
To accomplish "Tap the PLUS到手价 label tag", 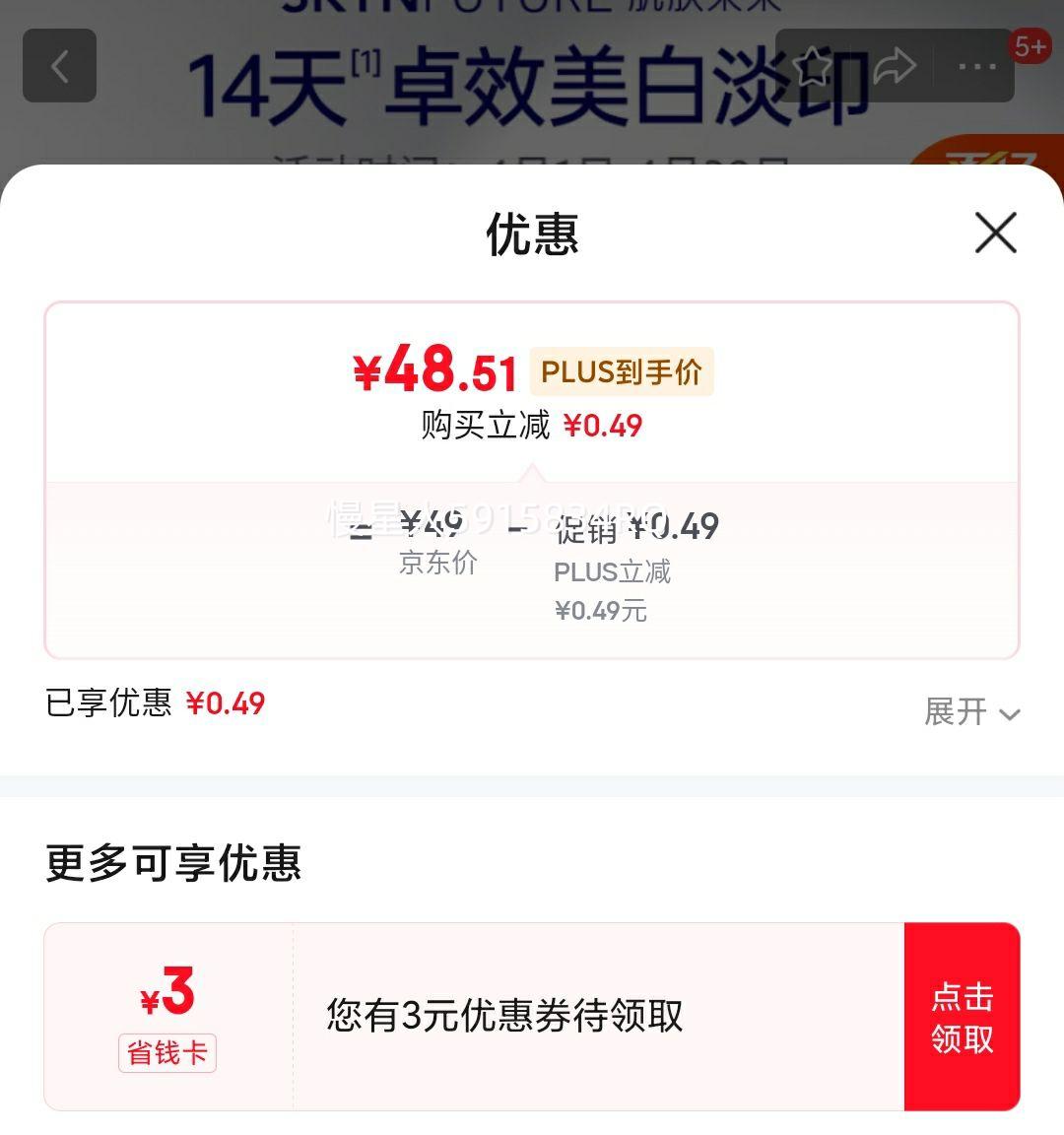I will pos(622,371).
